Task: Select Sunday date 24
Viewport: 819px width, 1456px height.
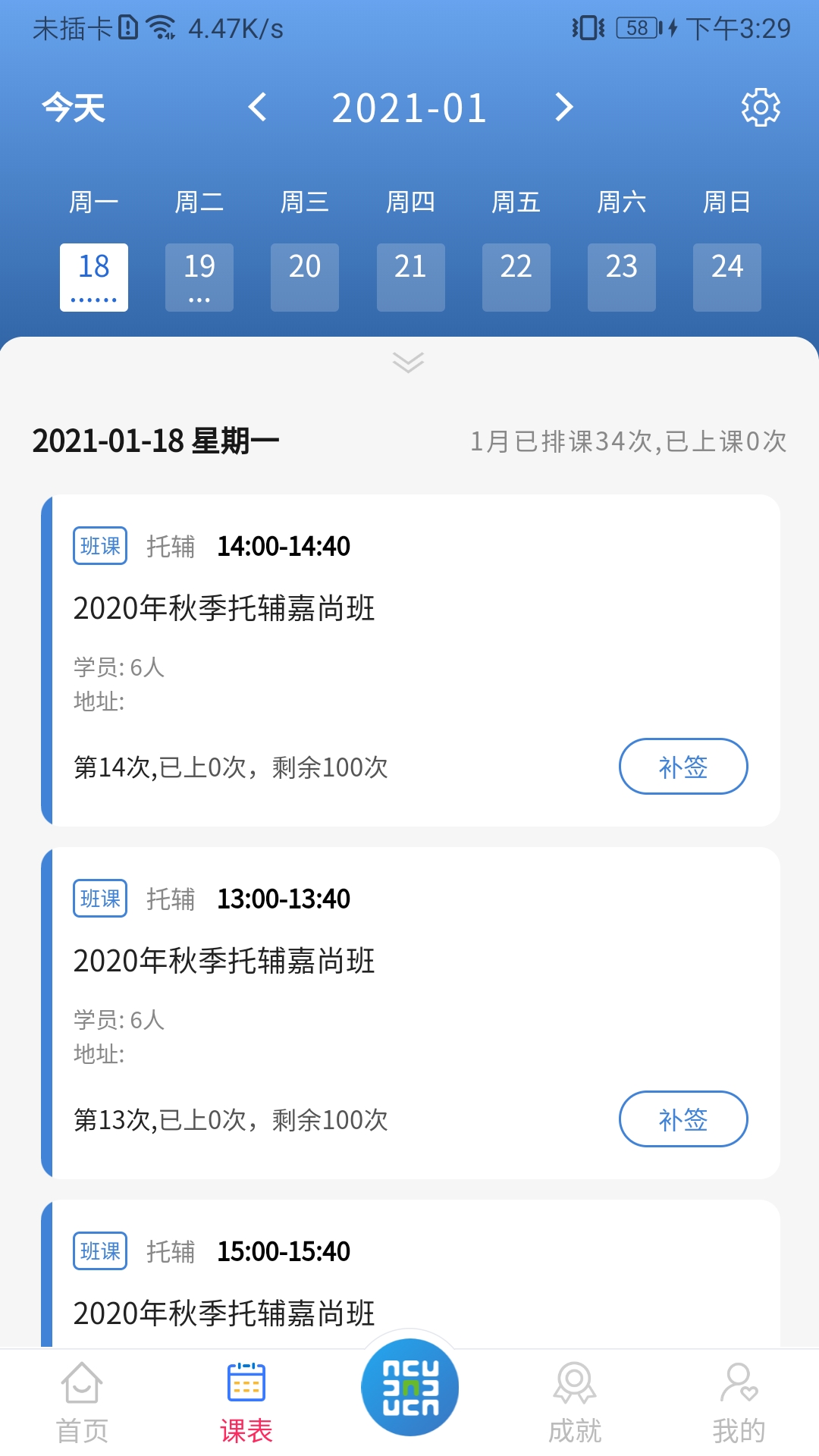Action: coord(726,277)
